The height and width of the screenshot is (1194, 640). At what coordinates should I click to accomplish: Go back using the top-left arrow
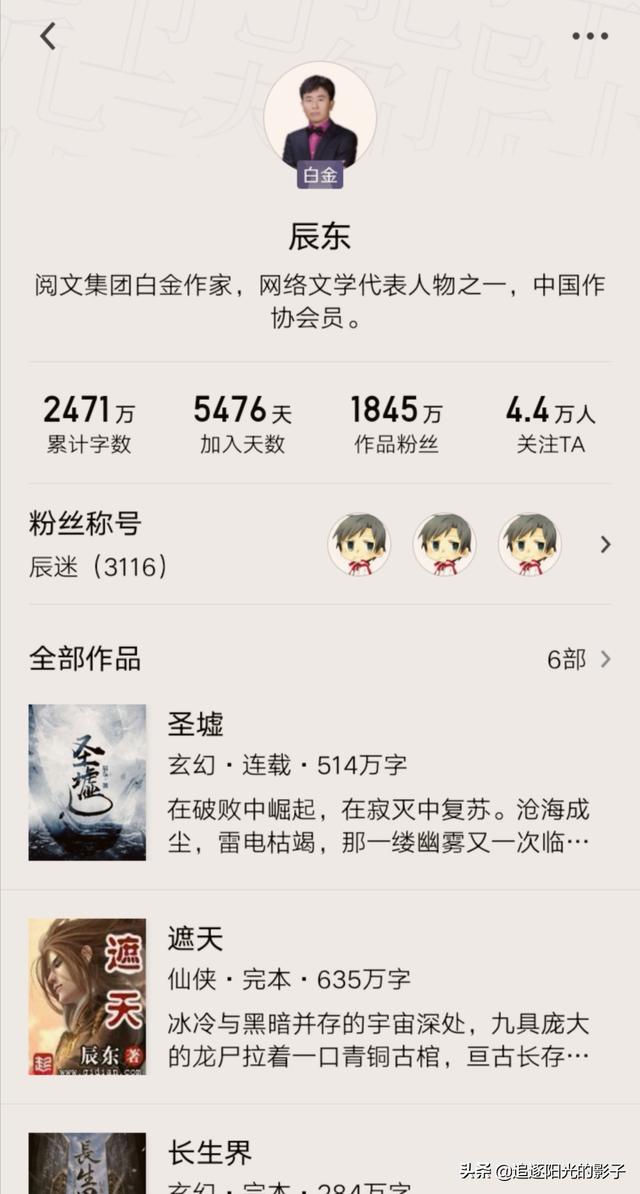point(48,36)
